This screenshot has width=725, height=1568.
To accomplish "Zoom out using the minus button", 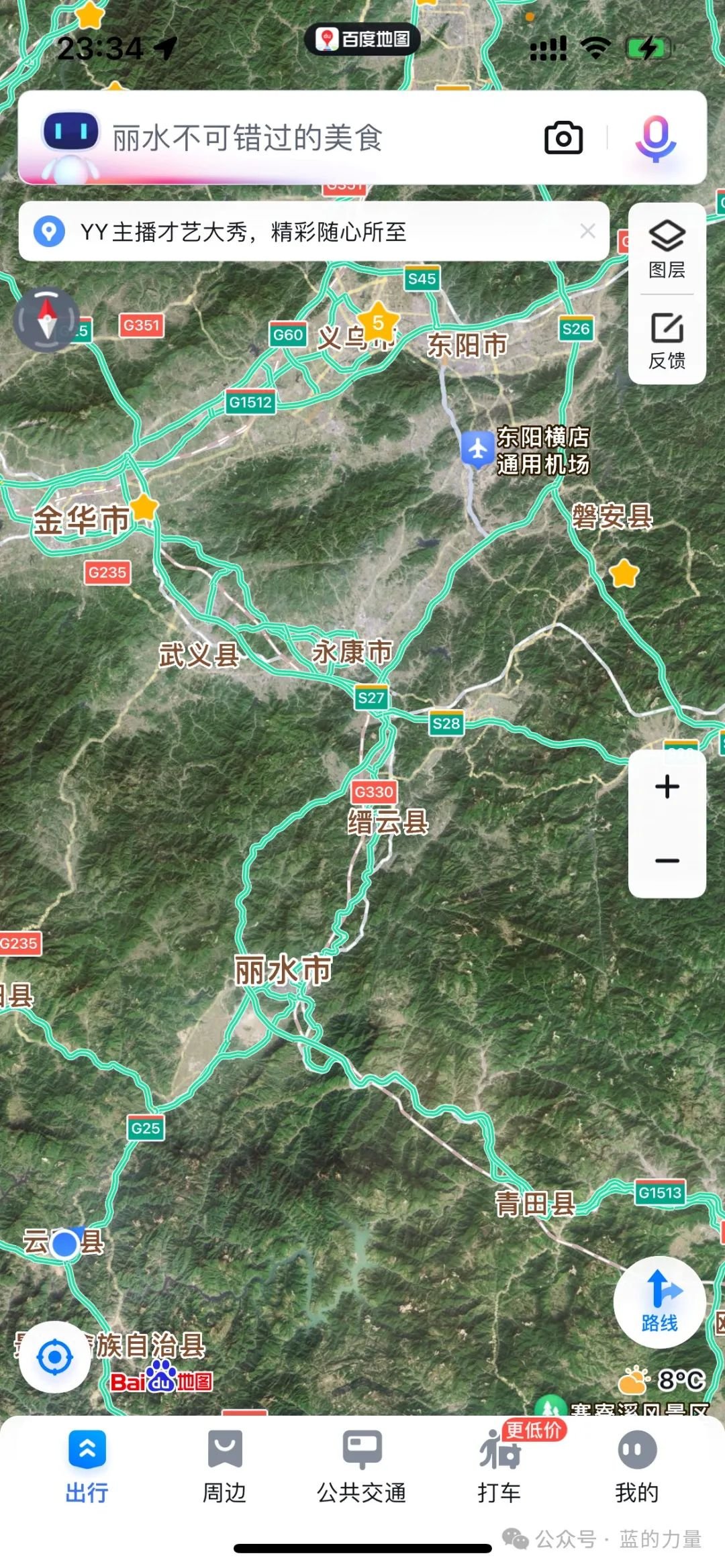I will click(x=667, y=860).
